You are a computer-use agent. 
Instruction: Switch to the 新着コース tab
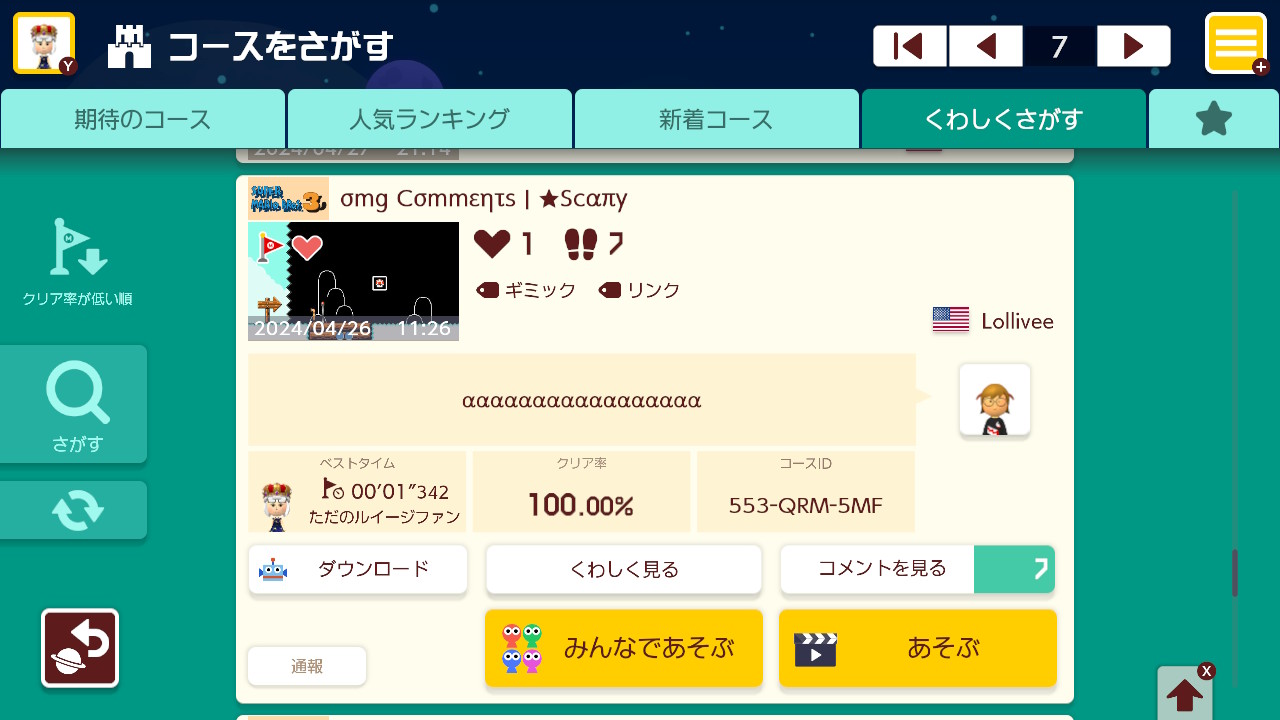tap(716, 119)
